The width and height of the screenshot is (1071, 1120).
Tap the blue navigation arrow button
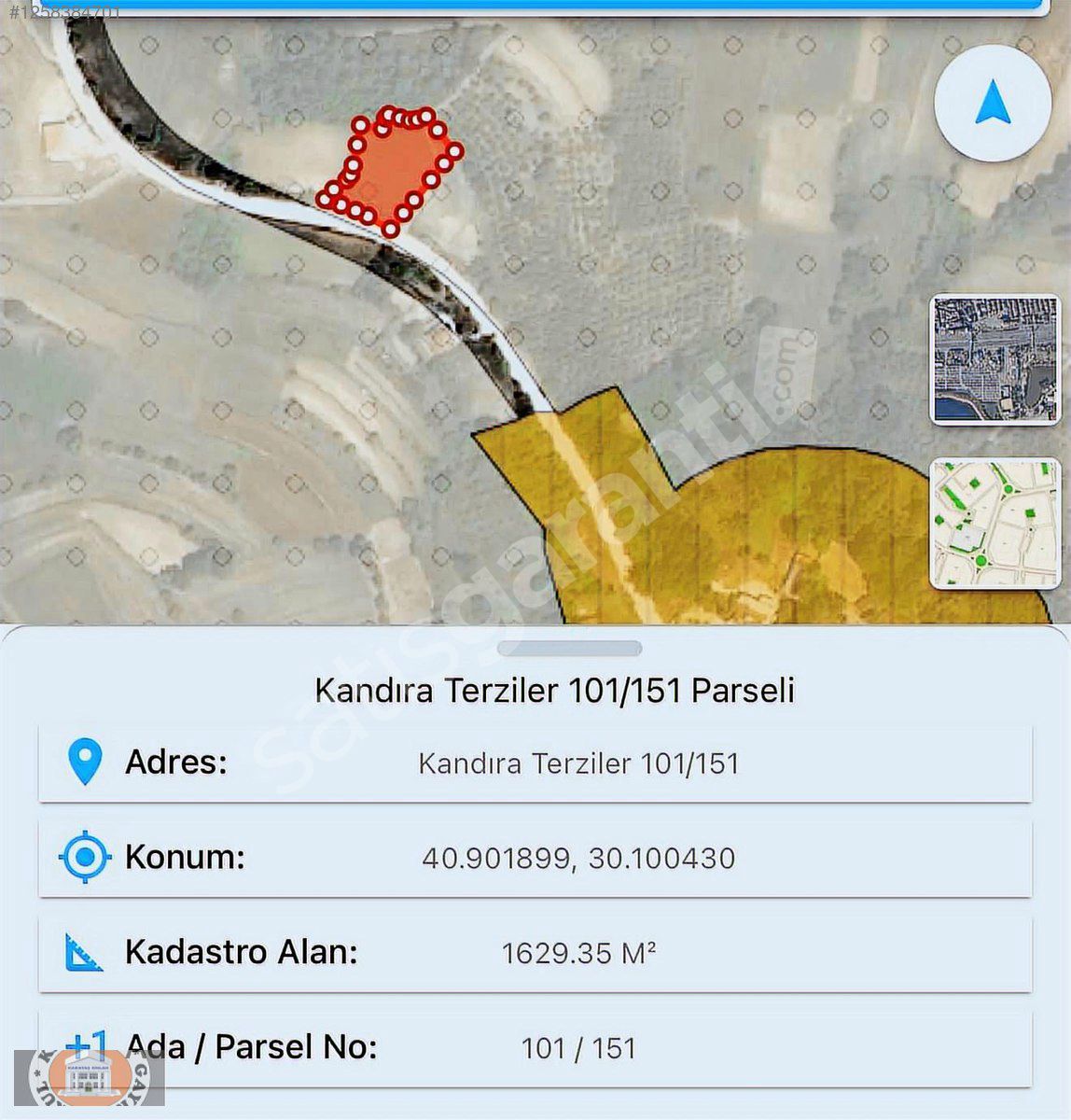(x=993, y=103)
